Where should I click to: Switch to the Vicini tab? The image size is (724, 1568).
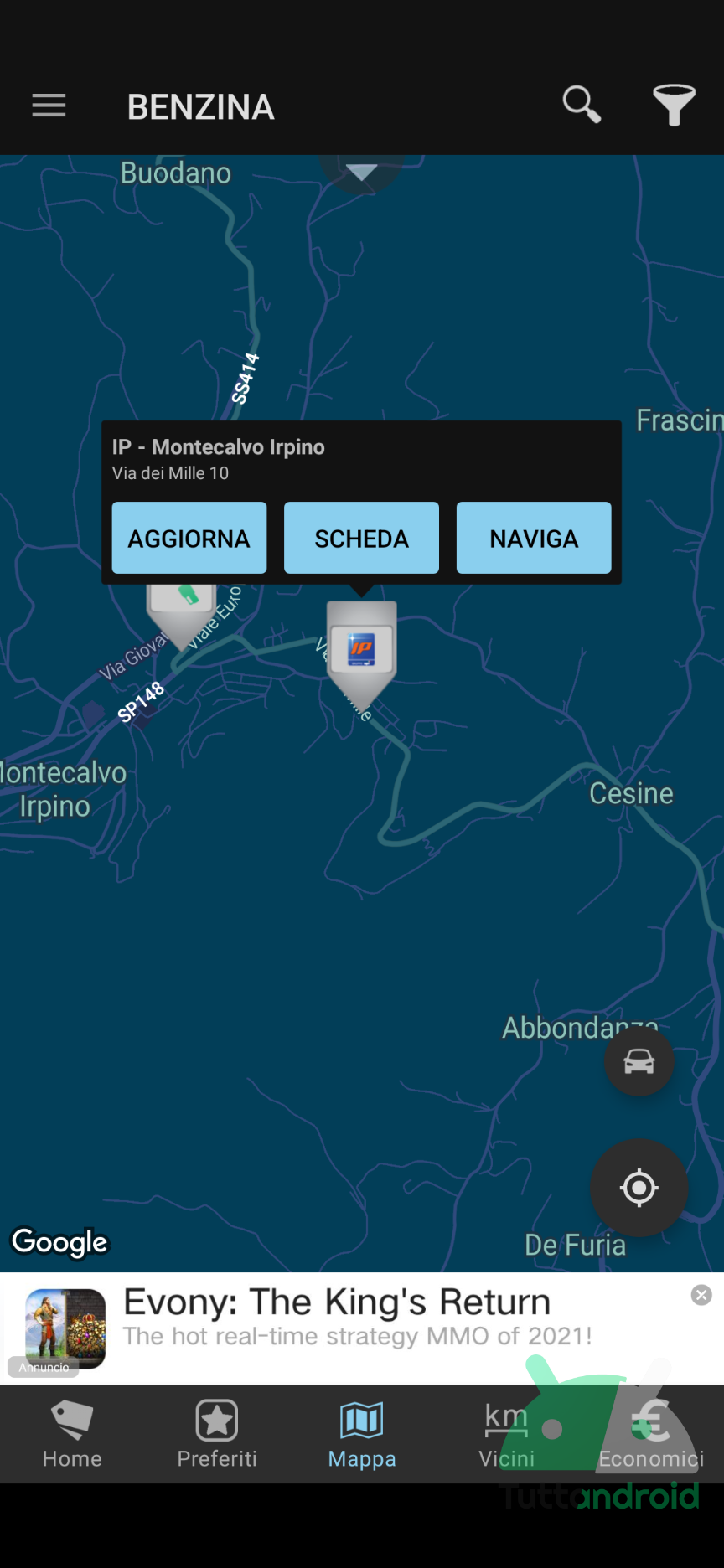[506, 1435]
